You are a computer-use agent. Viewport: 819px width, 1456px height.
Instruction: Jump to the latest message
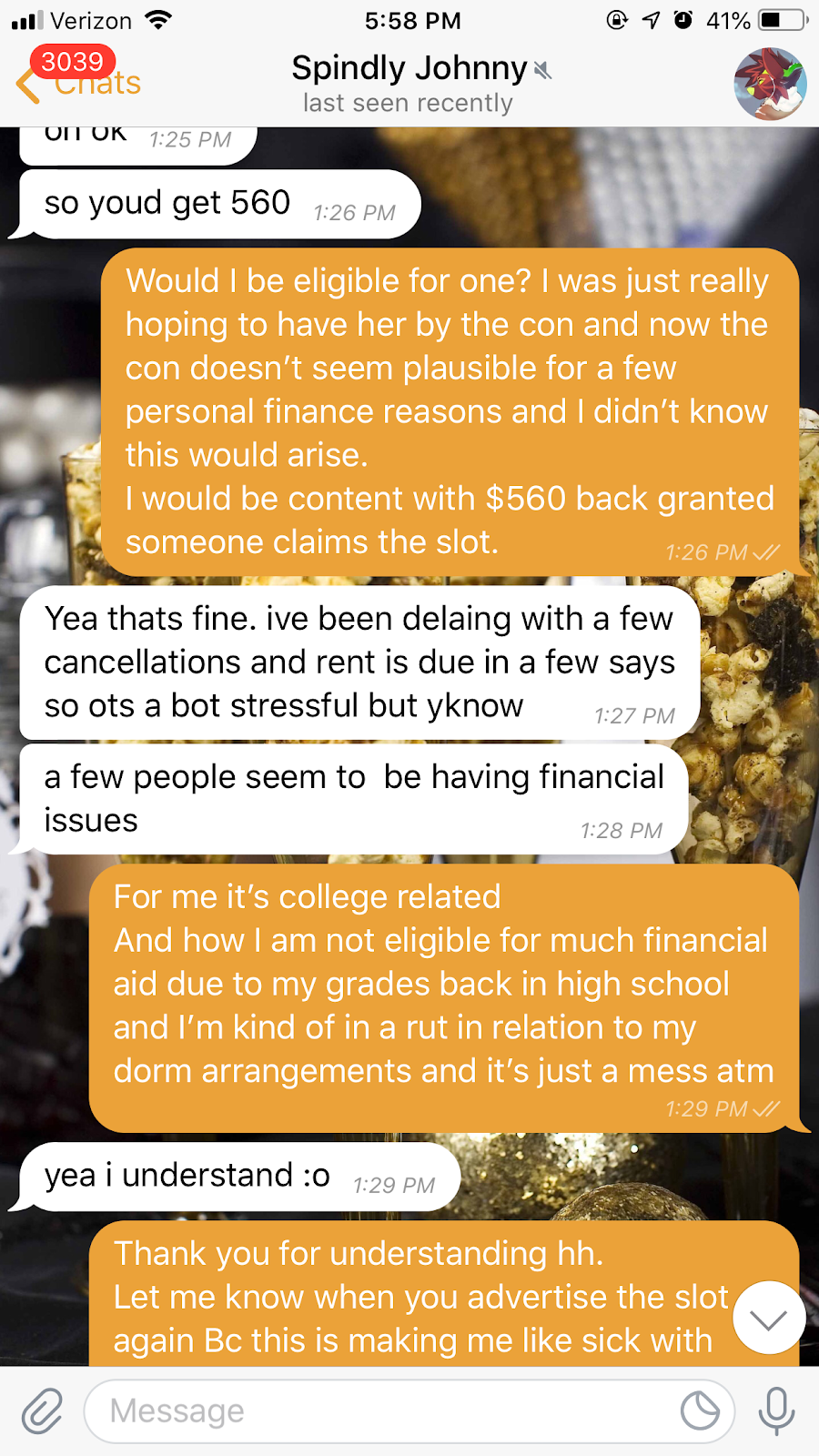769,1318
